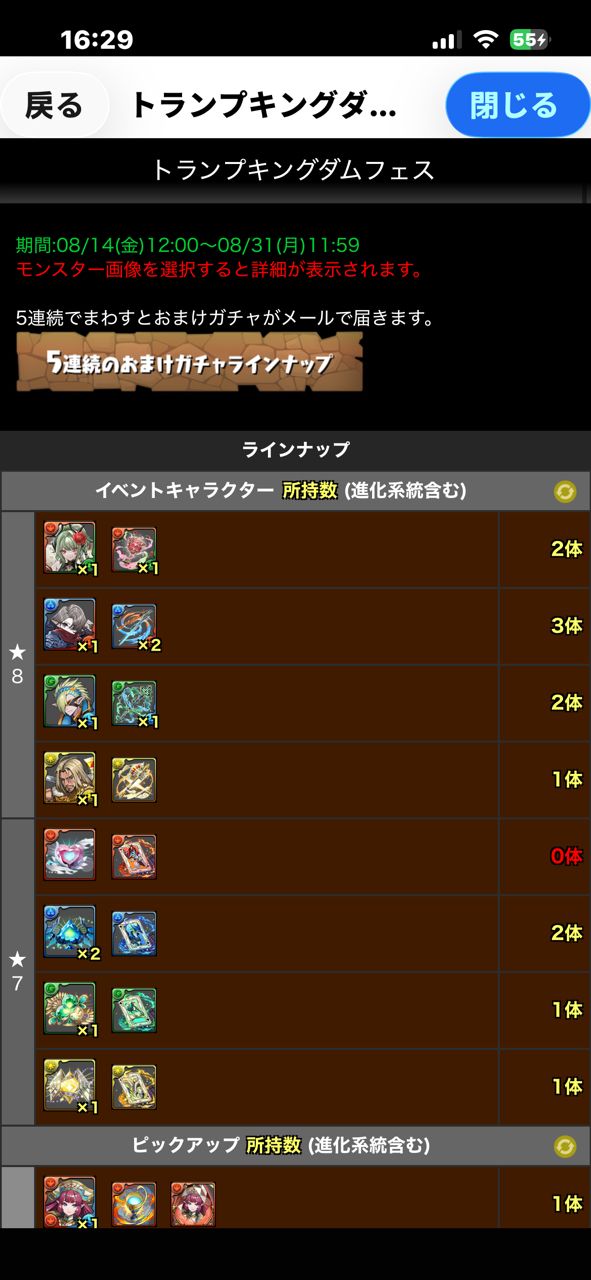Screen dimensions: 591x1280
Task: Refresh イベントキャラクター owned count
Action: click(565, 491)
